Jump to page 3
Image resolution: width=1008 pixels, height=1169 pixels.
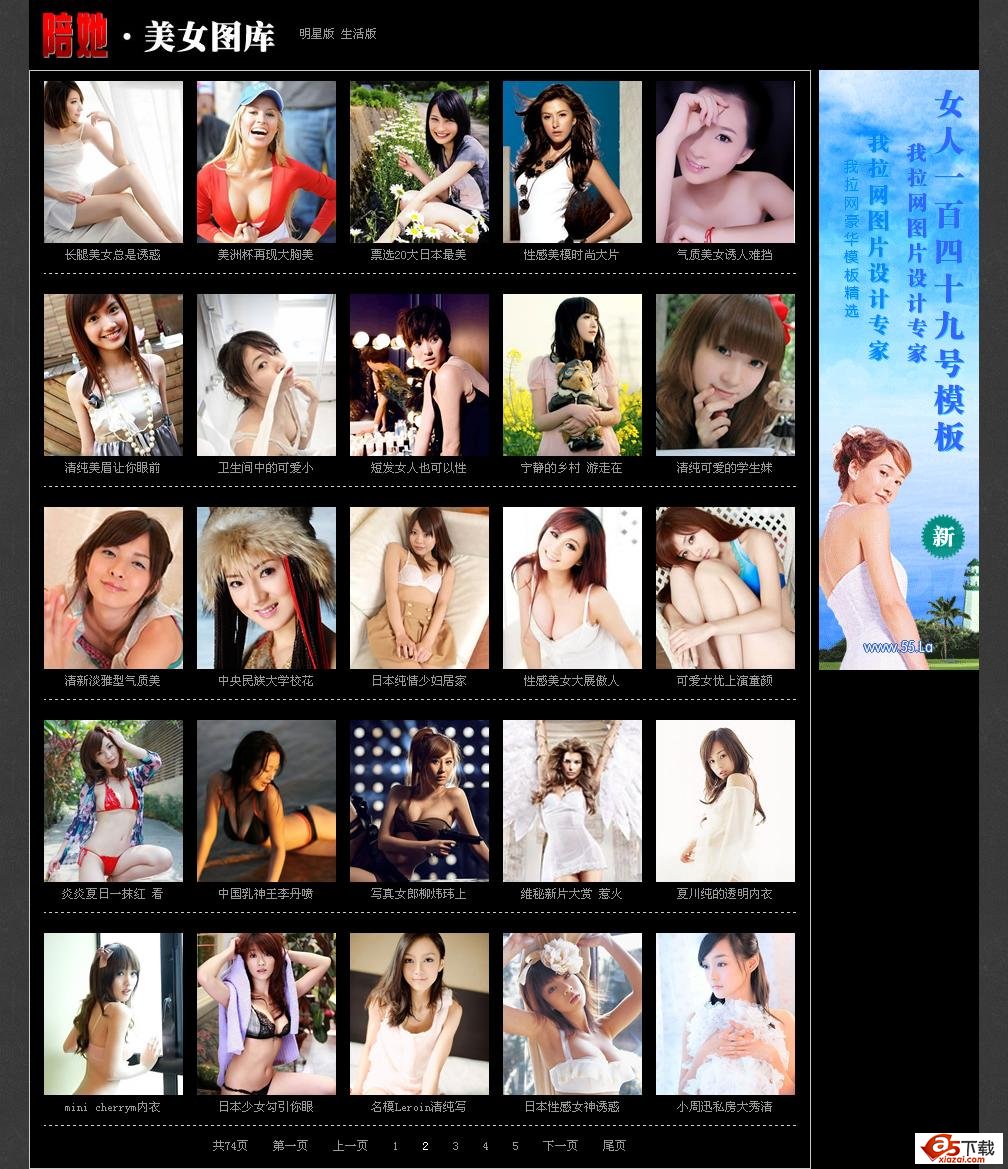455,1146
